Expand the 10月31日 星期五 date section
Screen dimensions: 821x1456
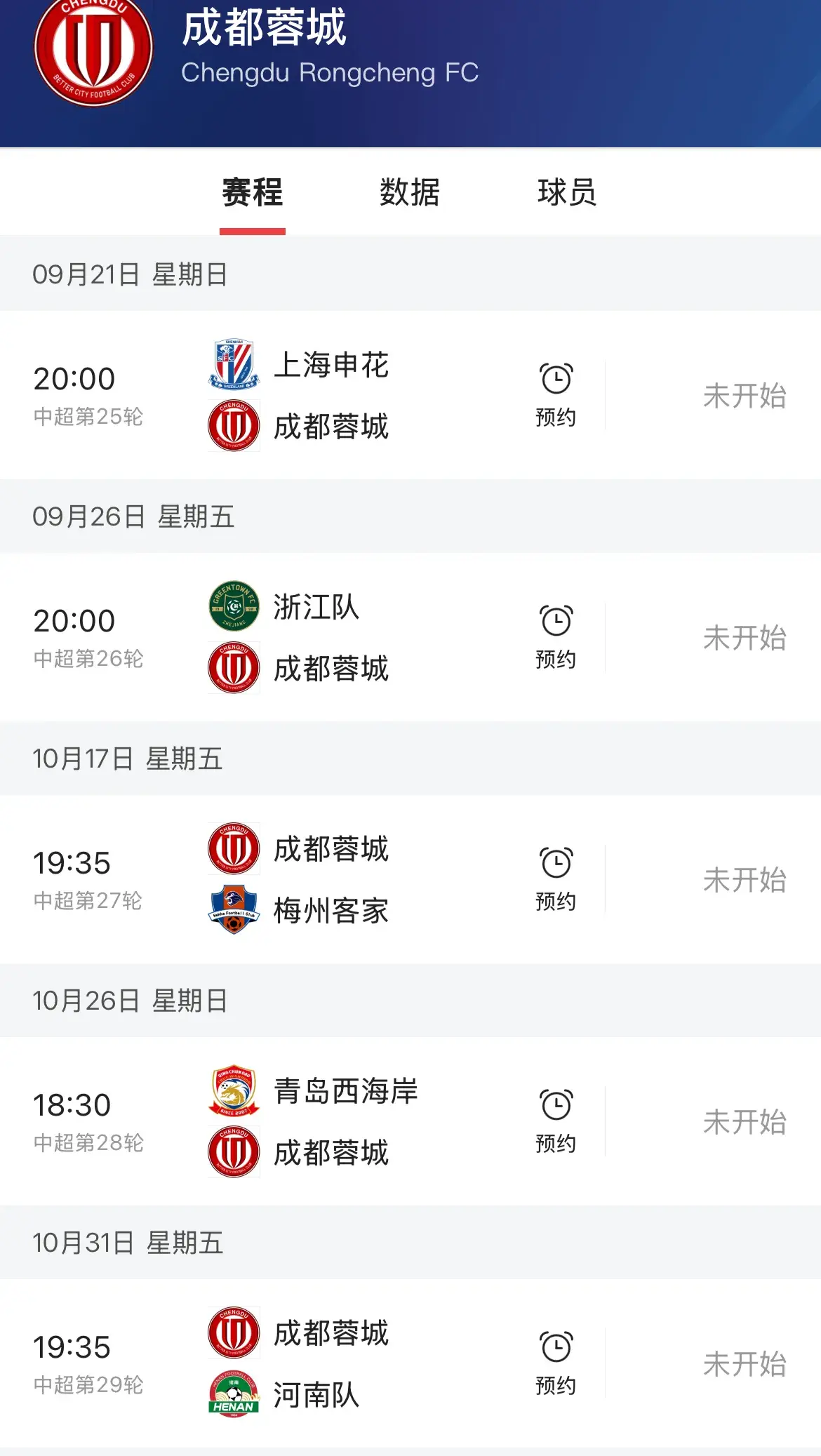126,1244
